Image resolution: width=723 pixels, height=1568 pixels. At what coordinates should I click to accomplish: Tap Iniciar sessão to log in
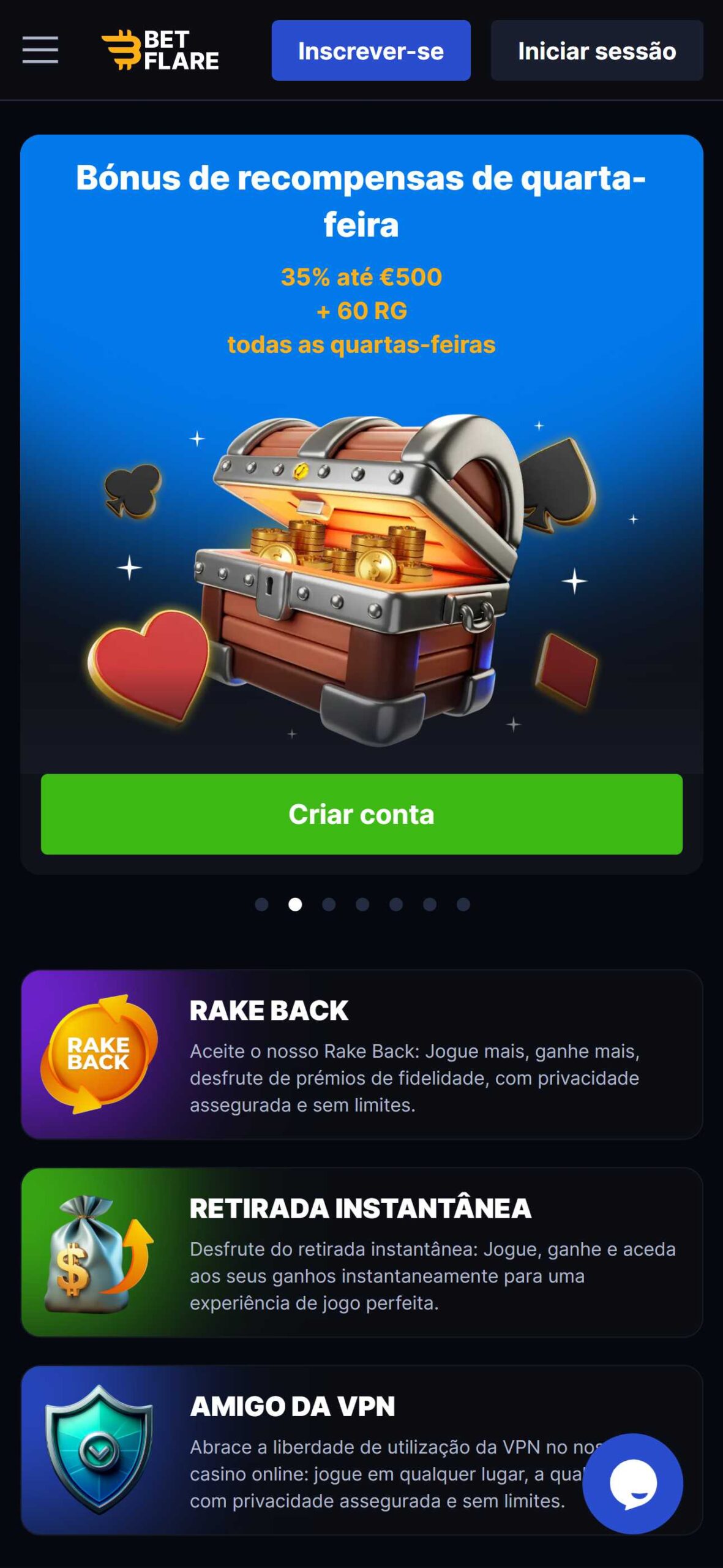click(597, 51)
